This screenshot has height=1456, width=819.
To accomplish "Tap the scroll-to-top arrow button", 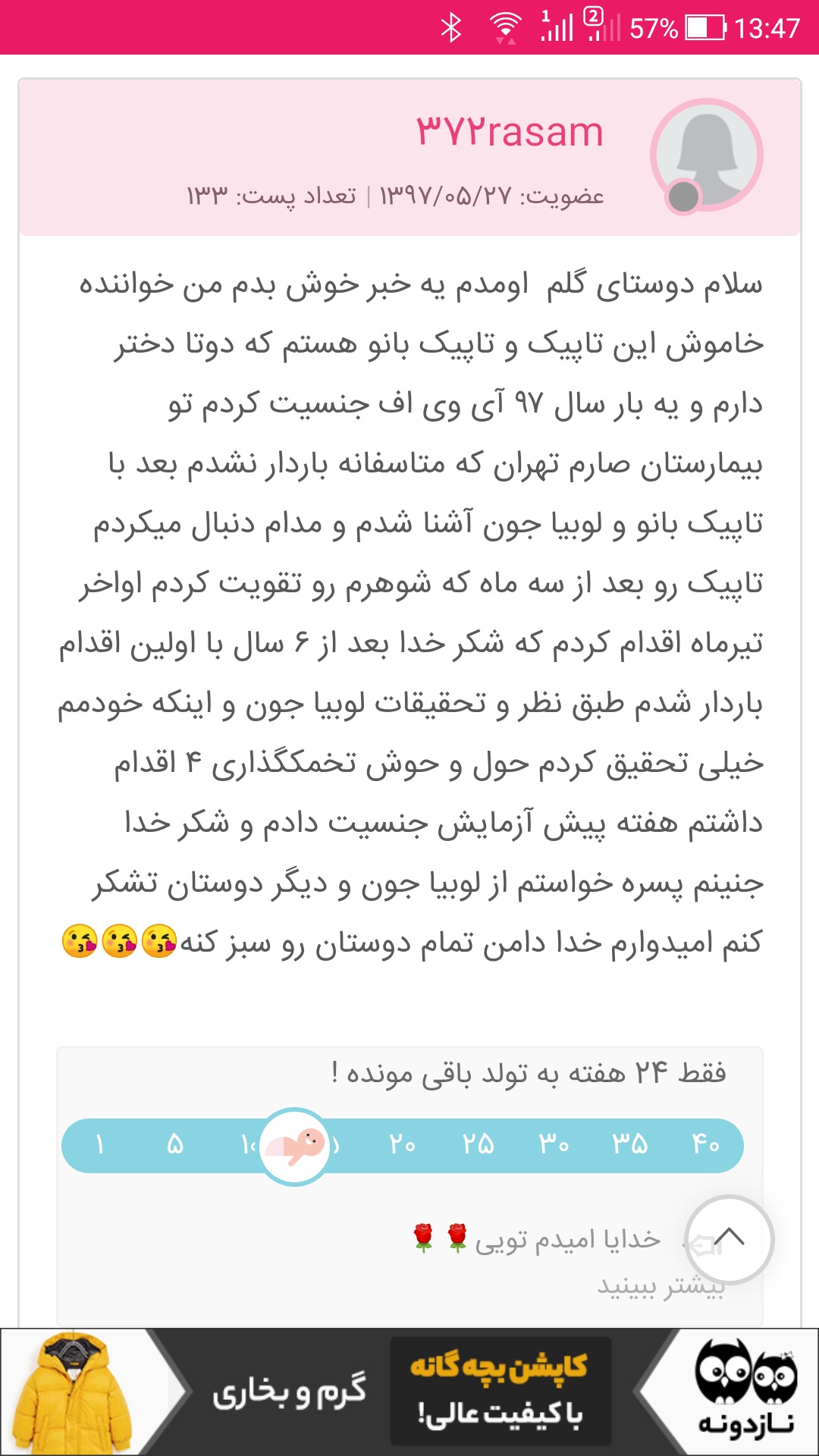I will pos(729,1239).
